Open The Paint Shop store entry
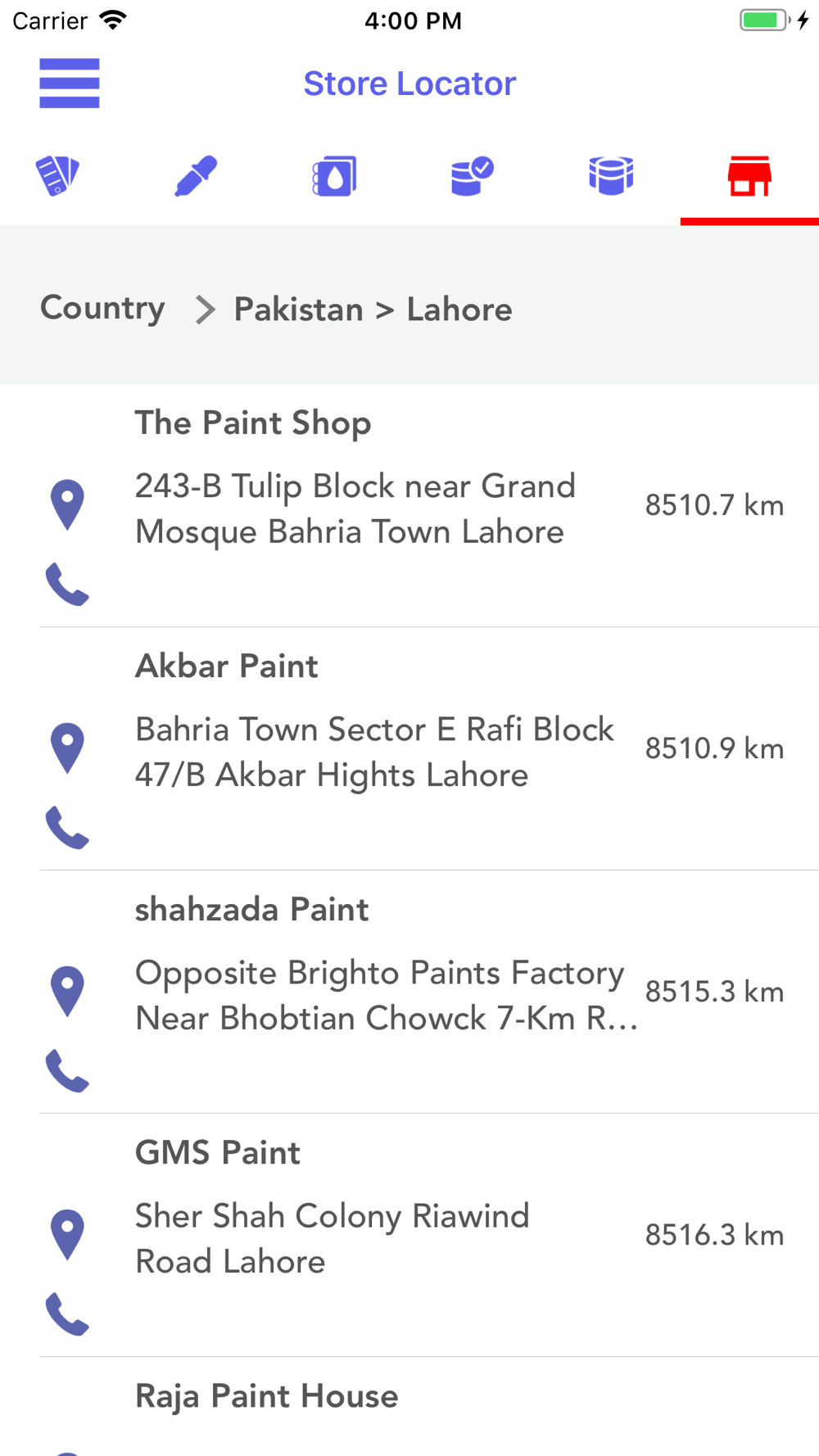The height and width of the screenshot is (1456, 819). 429,505
